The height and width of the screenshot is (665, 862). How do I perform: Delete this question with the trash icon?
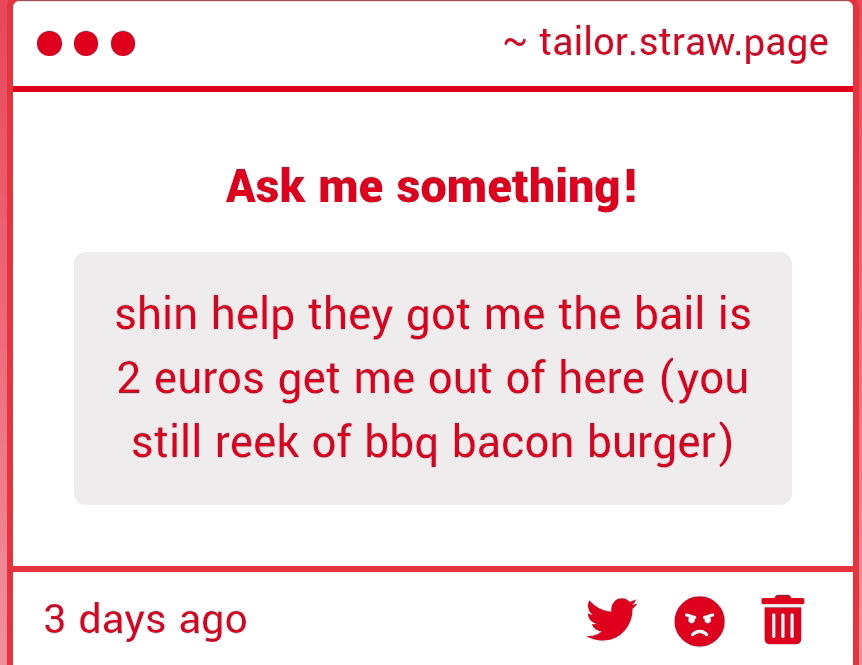click(783, 619)
